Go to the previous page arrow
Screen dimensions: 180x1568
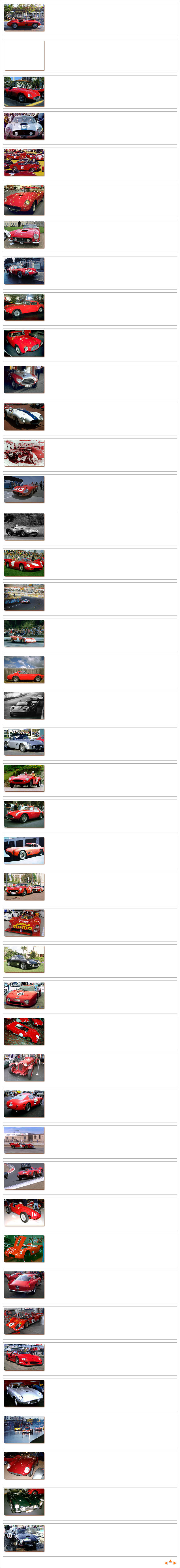(x=166, y=1563)
